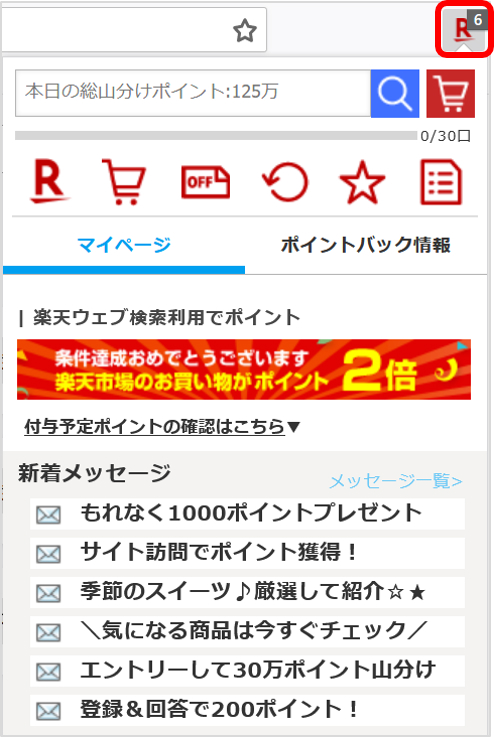Expand 付与予定ポイントの確認はこちら link
The height and width of the screenshot is (737, 494).
(162, 427)
